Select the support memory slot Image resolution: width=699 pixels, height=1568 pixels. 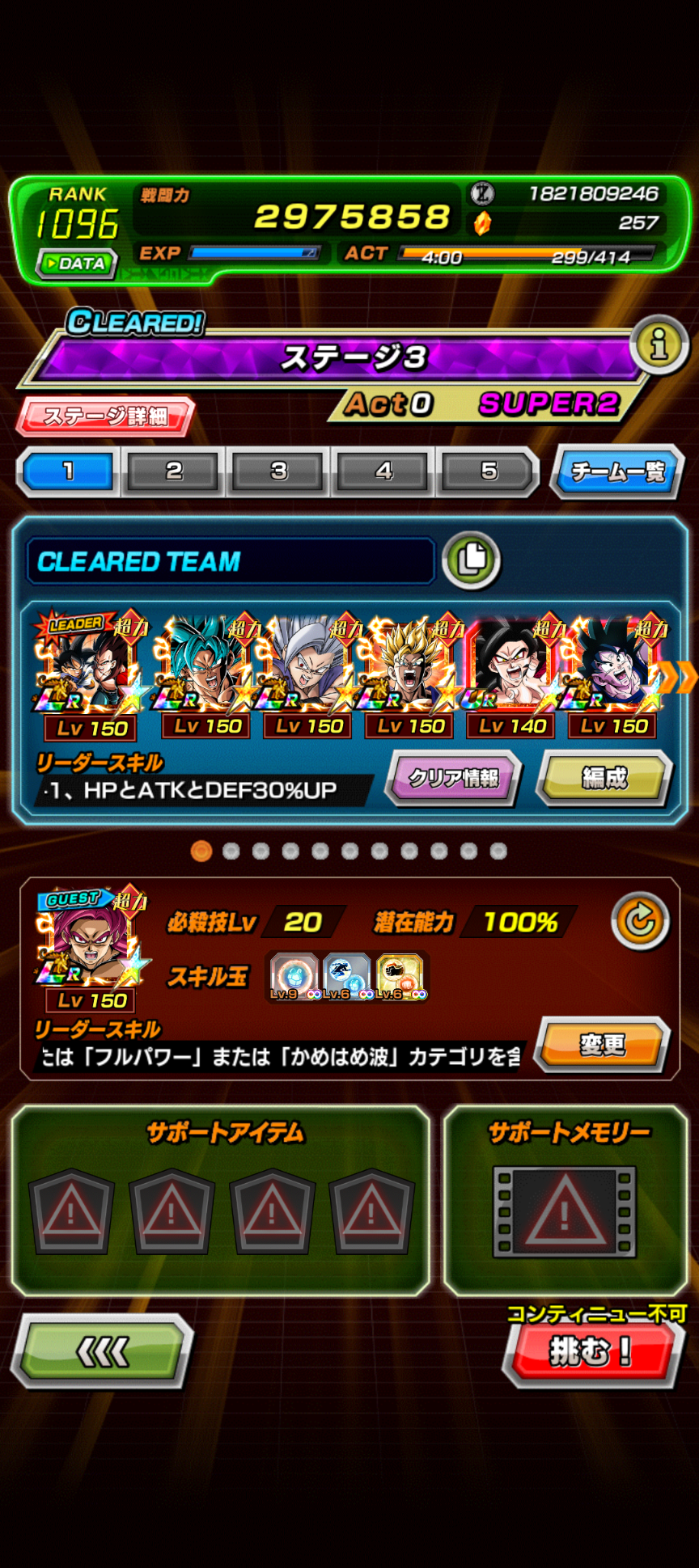(x=565, y=1211)
